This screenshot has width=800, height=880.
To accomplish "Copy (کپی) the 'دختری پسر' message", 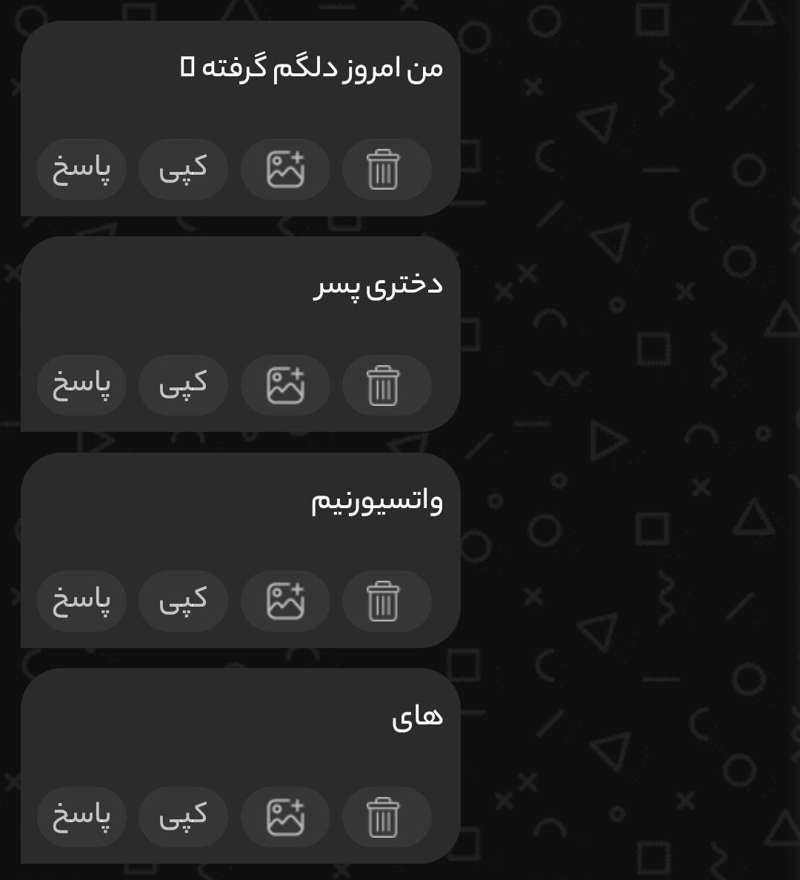I will coord(183,385).
